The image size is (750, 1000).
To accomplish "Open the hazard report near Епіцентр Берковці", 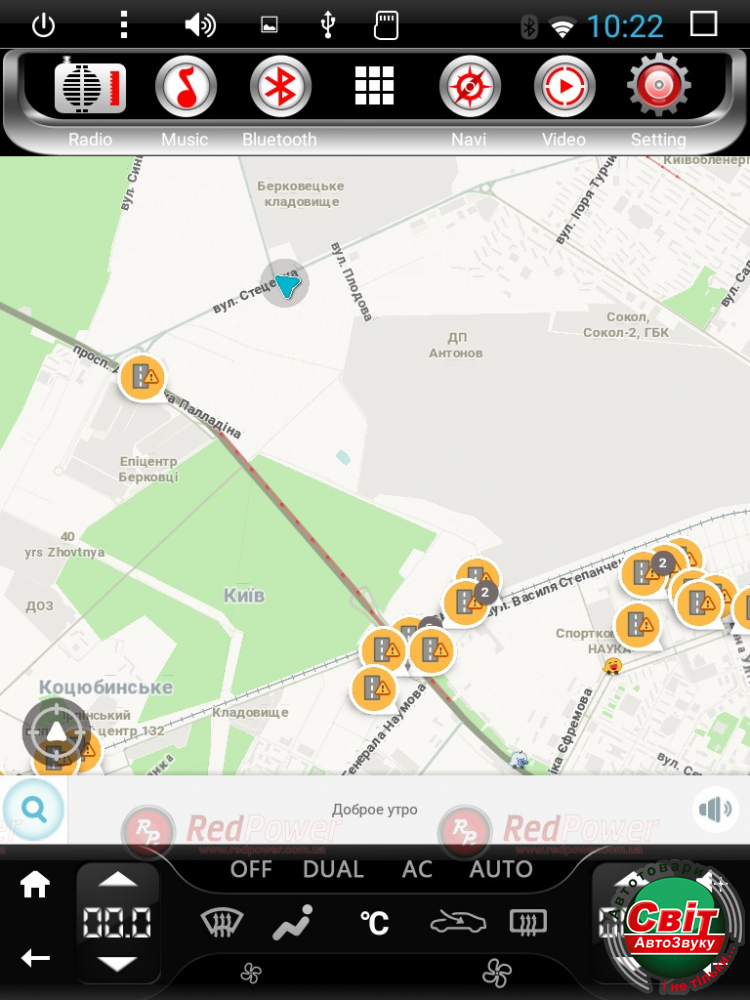I will click(x=143, y=377).
